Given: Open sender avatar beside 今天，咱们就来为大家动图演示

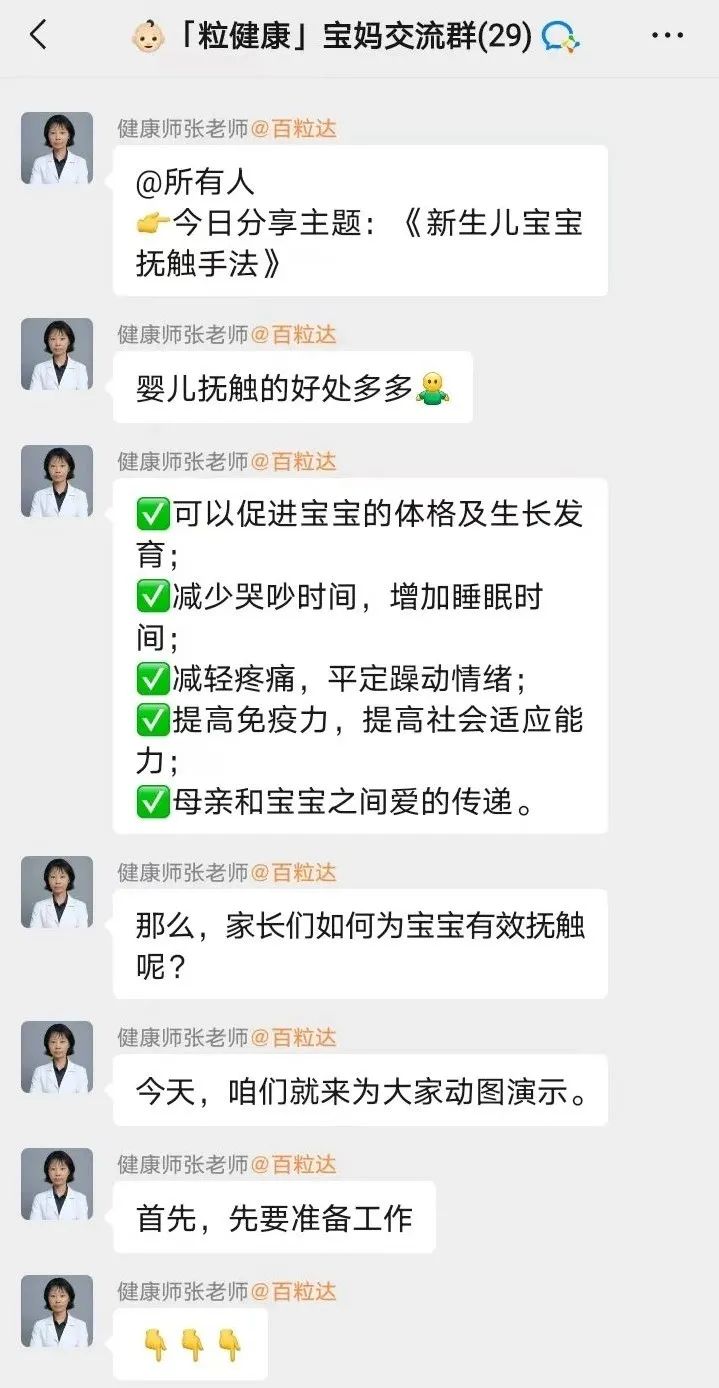Looking at the screenshot, I should (x=57, y=1057).
